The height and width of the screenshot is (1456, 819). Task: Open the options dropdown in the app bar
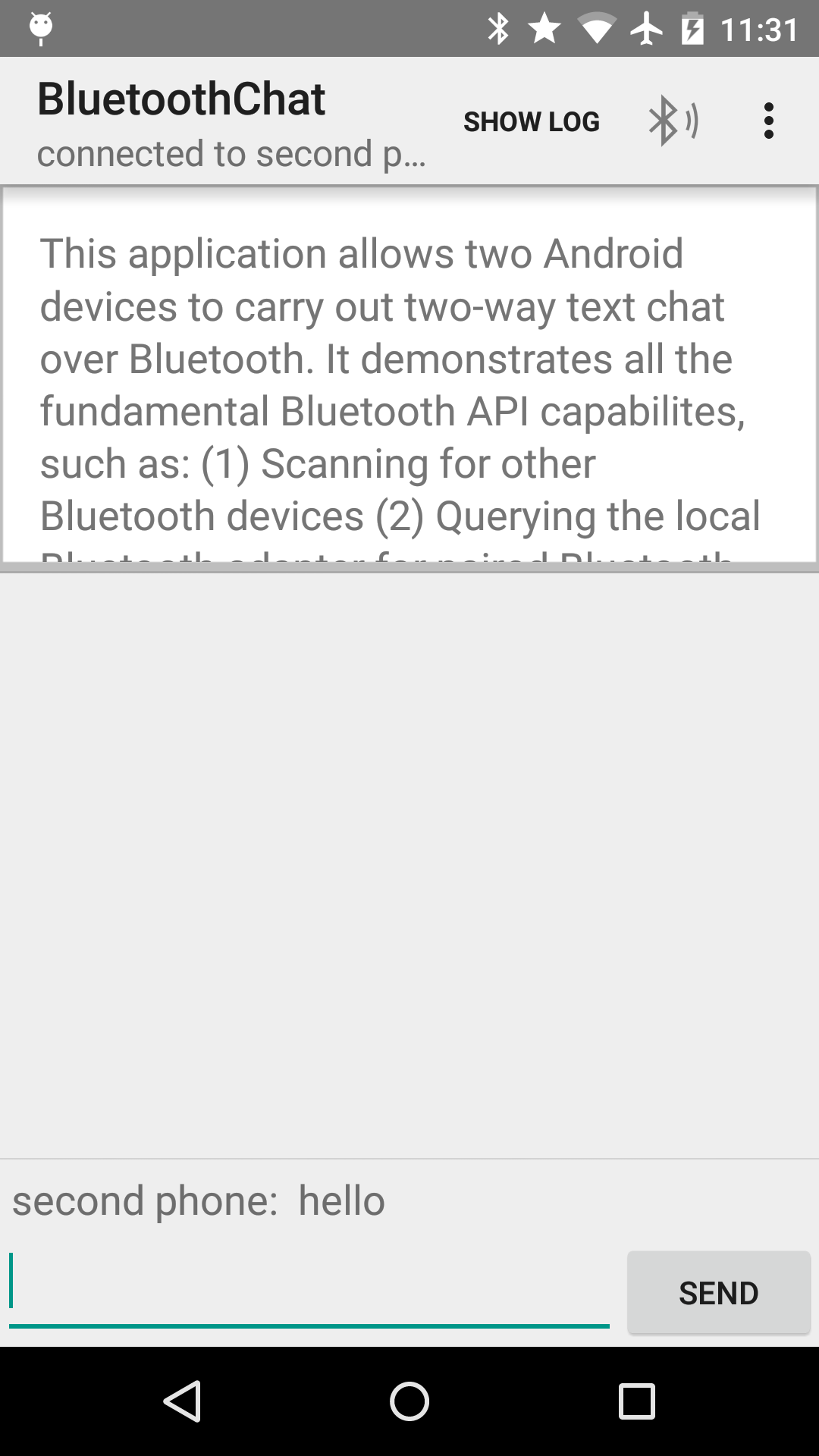(x=769, y=121)
